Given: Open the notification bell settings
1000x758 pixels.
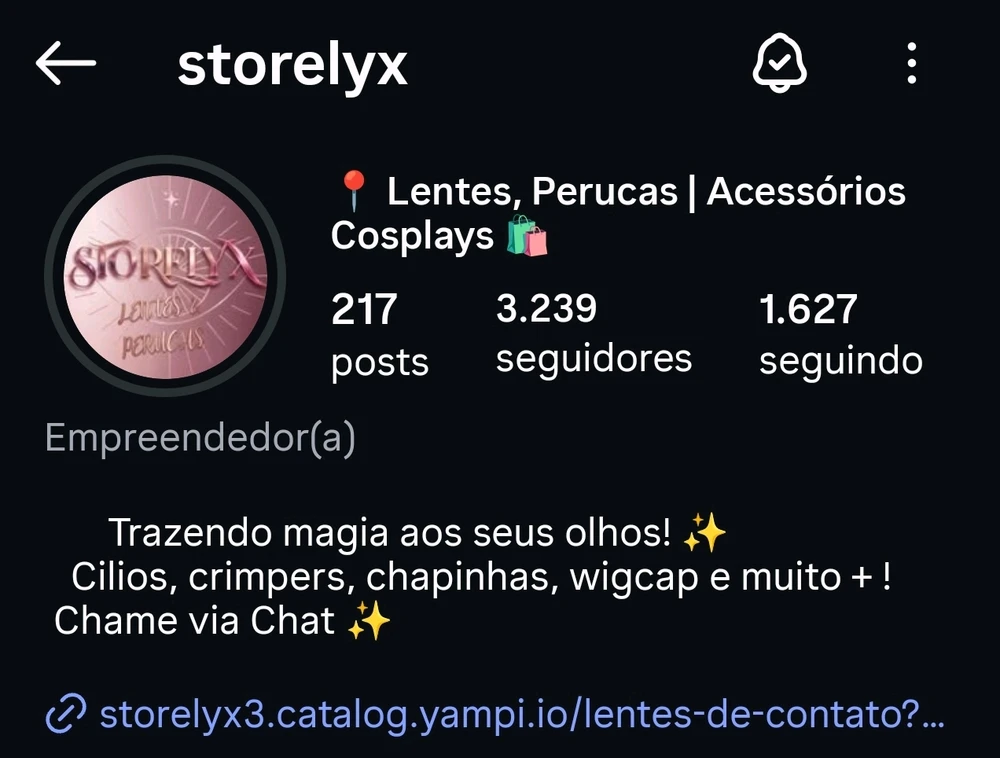Looking at the screenshot, I should click(x=779, y=64).
